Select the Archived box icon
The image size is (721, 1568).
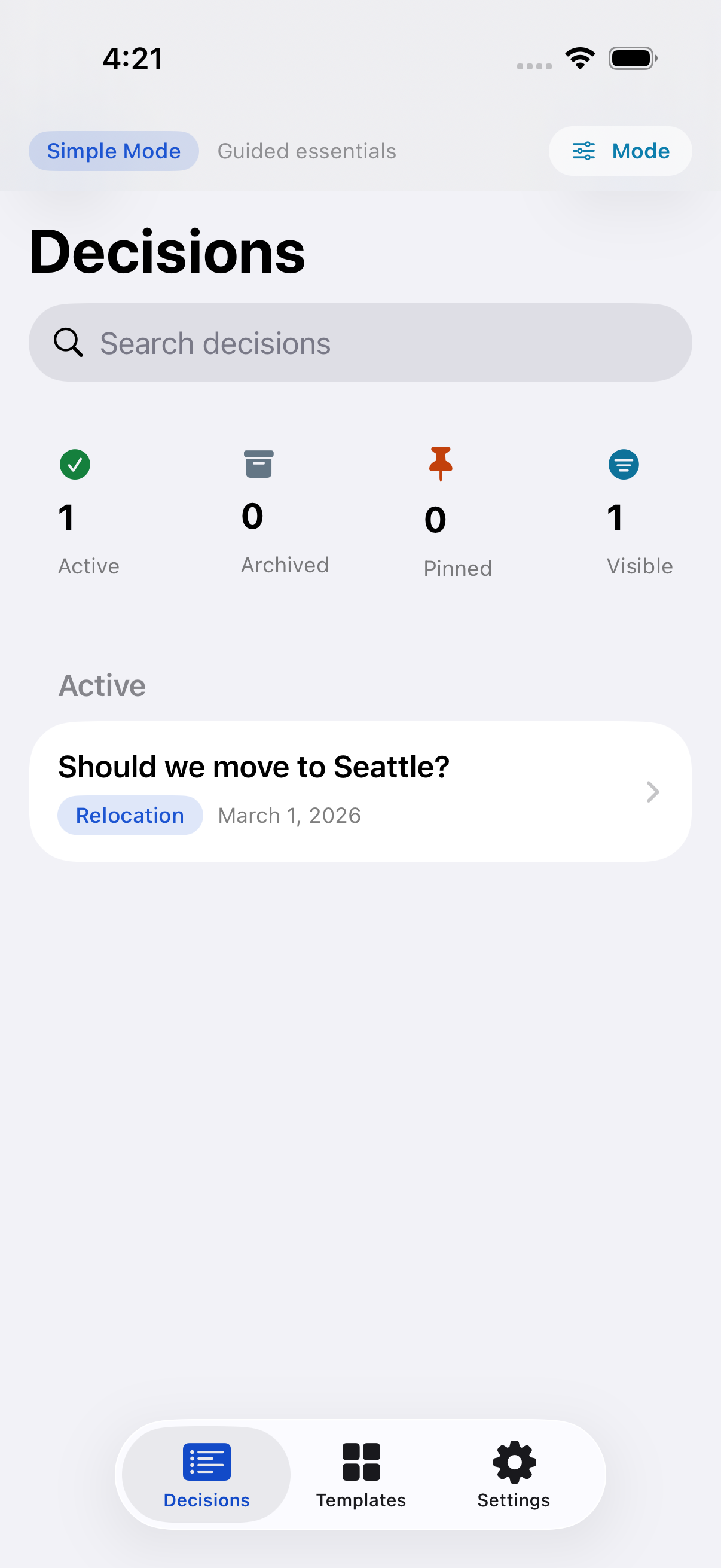[259, 465]
